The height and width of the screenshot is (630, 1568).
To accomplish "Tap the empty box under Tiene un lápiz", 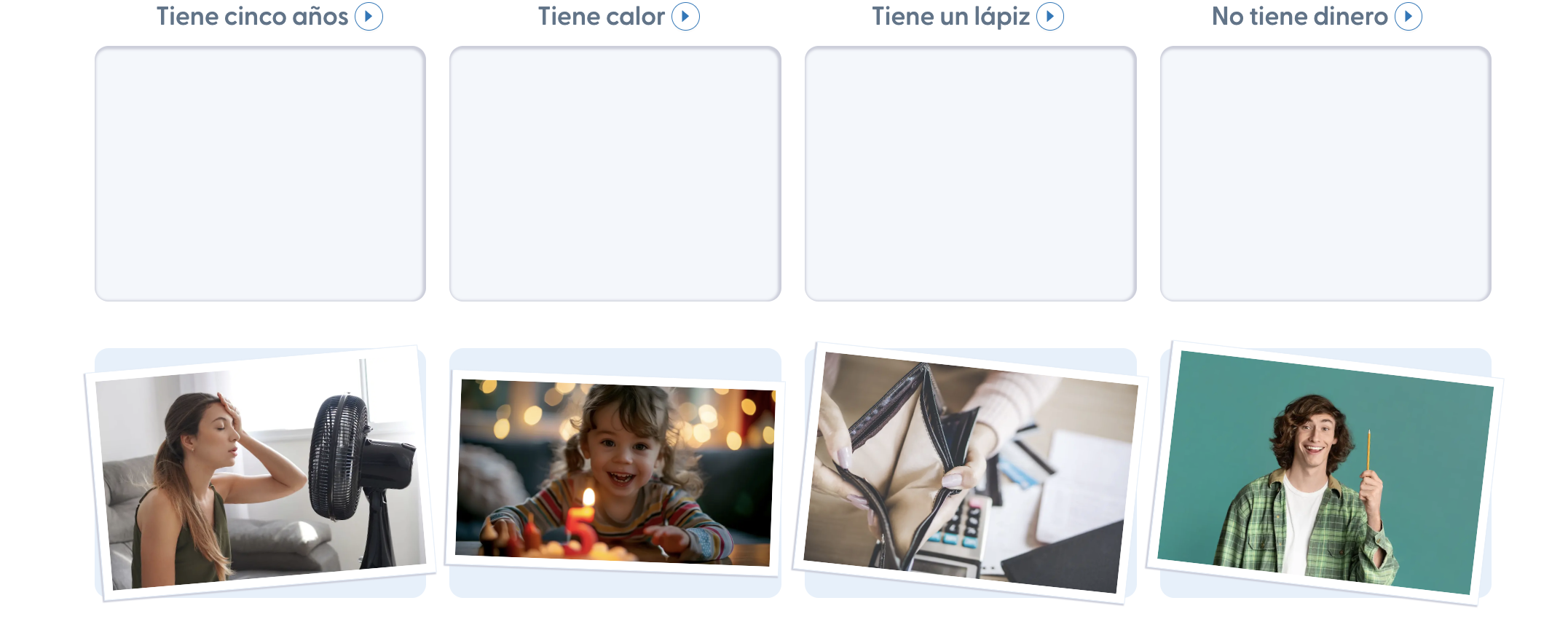I will point(970,173).
